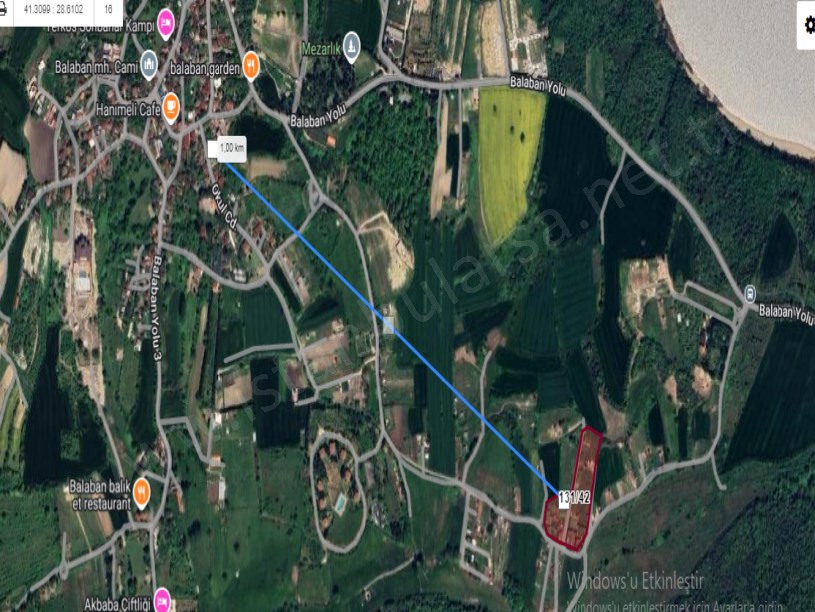
Task: Select the Balaban Mh. Cami marker
Action: coord(150,63)
